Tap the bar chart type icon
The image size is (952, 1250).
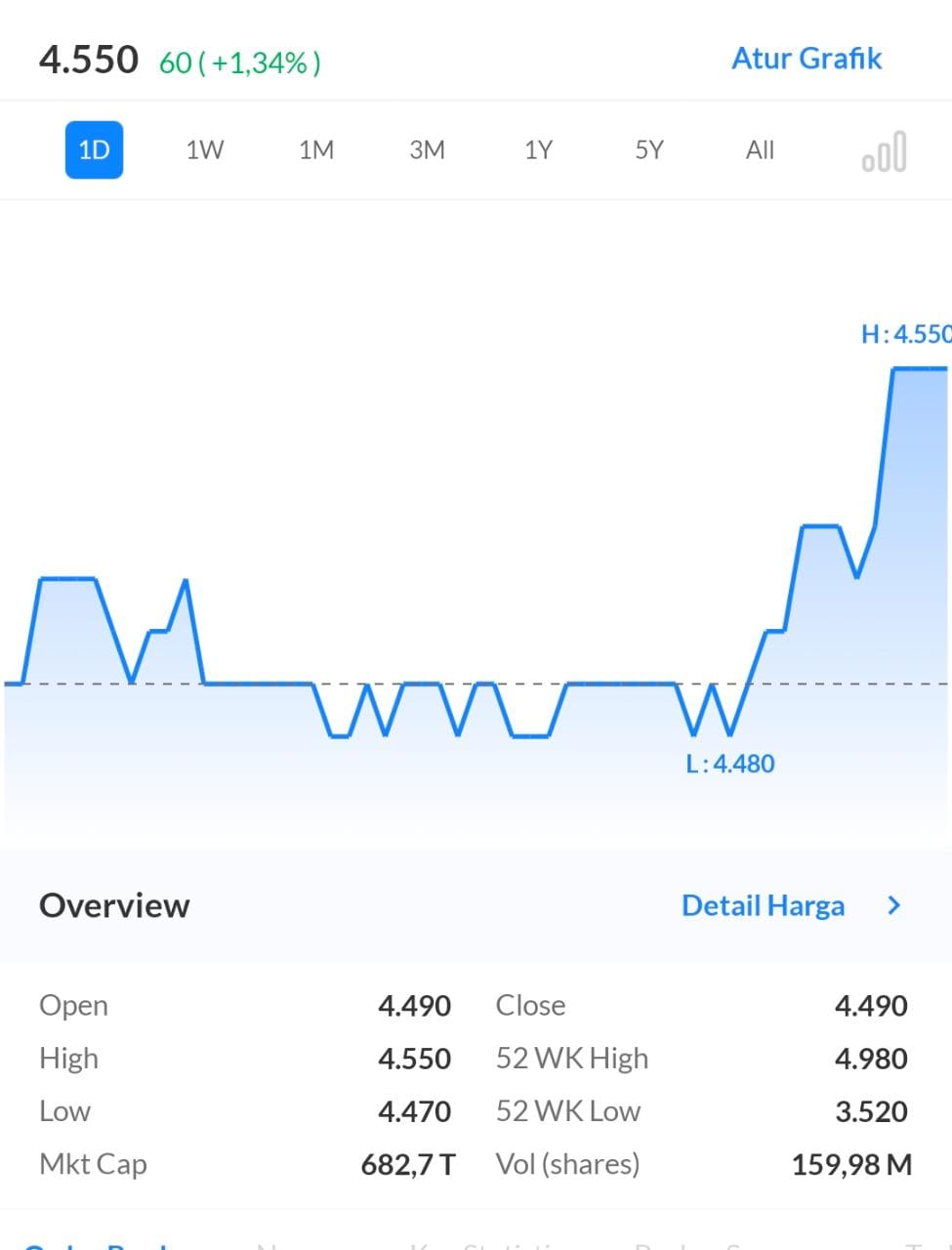point(884,152)
